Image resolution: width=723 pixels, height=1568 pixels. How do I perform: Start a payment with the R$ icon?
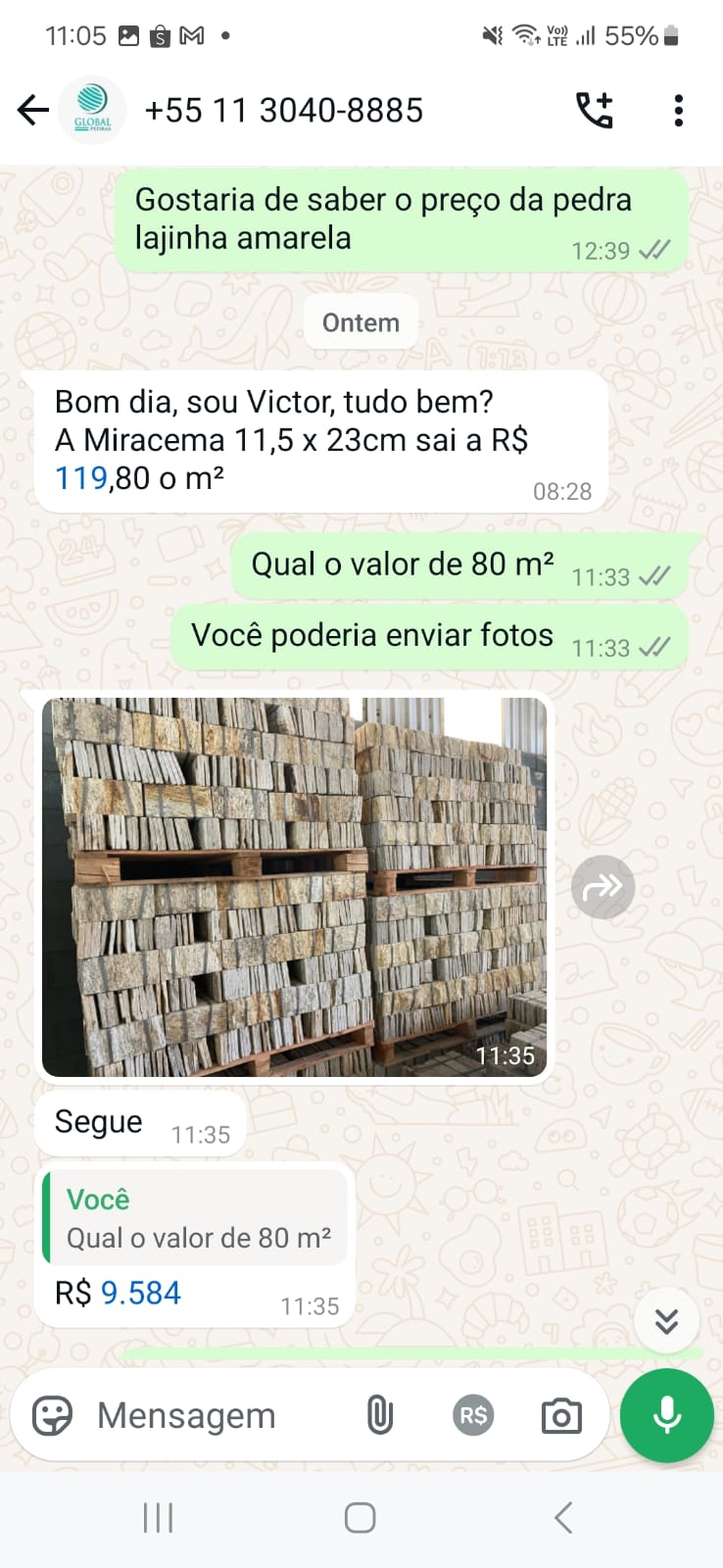(x=473, y=1415)
